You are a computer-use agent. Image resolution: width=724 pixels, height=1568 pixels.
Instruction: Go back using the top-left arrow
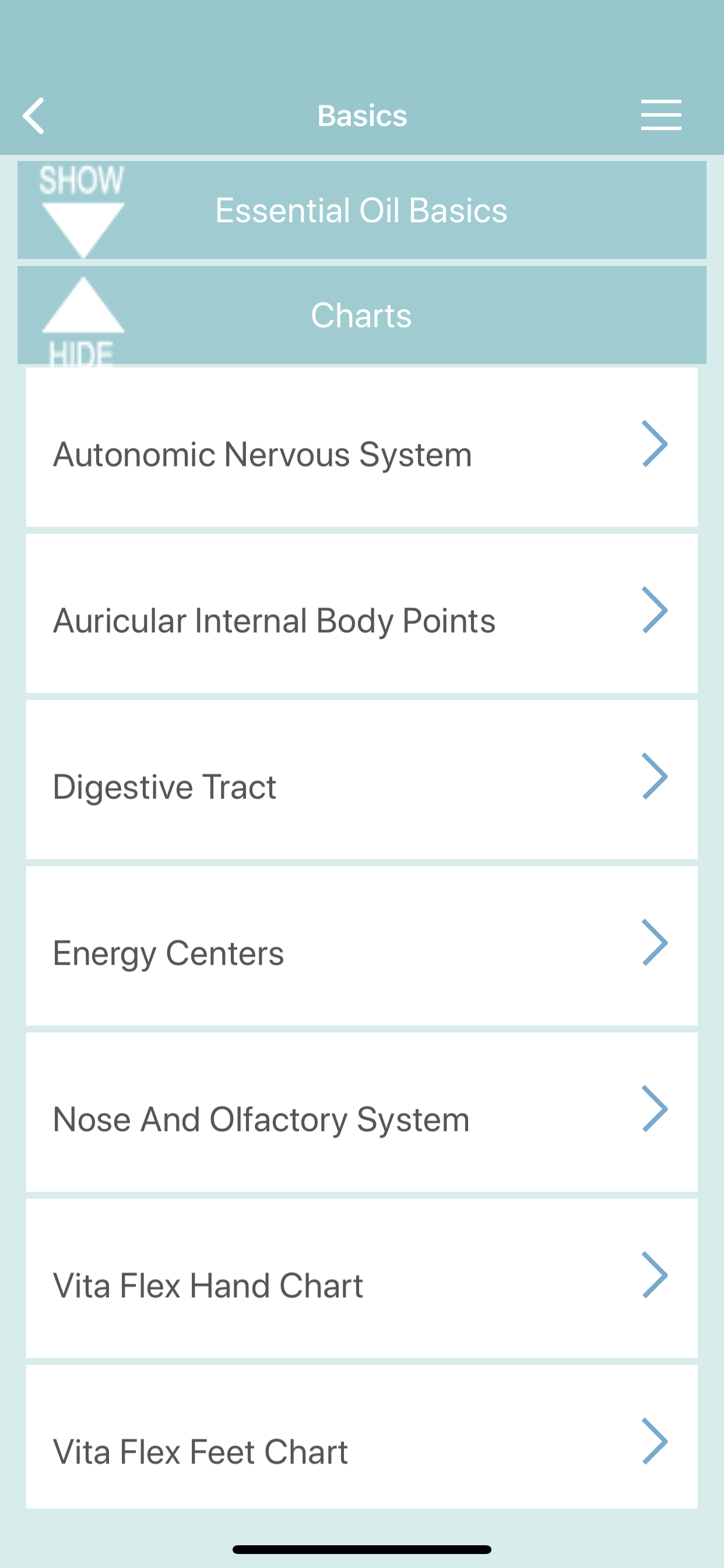34,116
